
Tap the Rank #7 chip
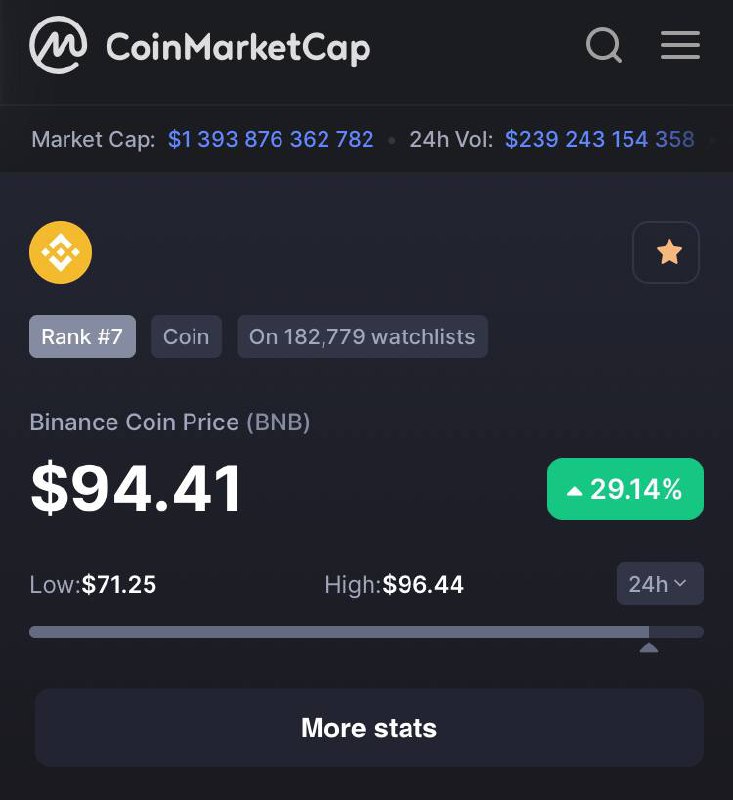coord(82,337)
